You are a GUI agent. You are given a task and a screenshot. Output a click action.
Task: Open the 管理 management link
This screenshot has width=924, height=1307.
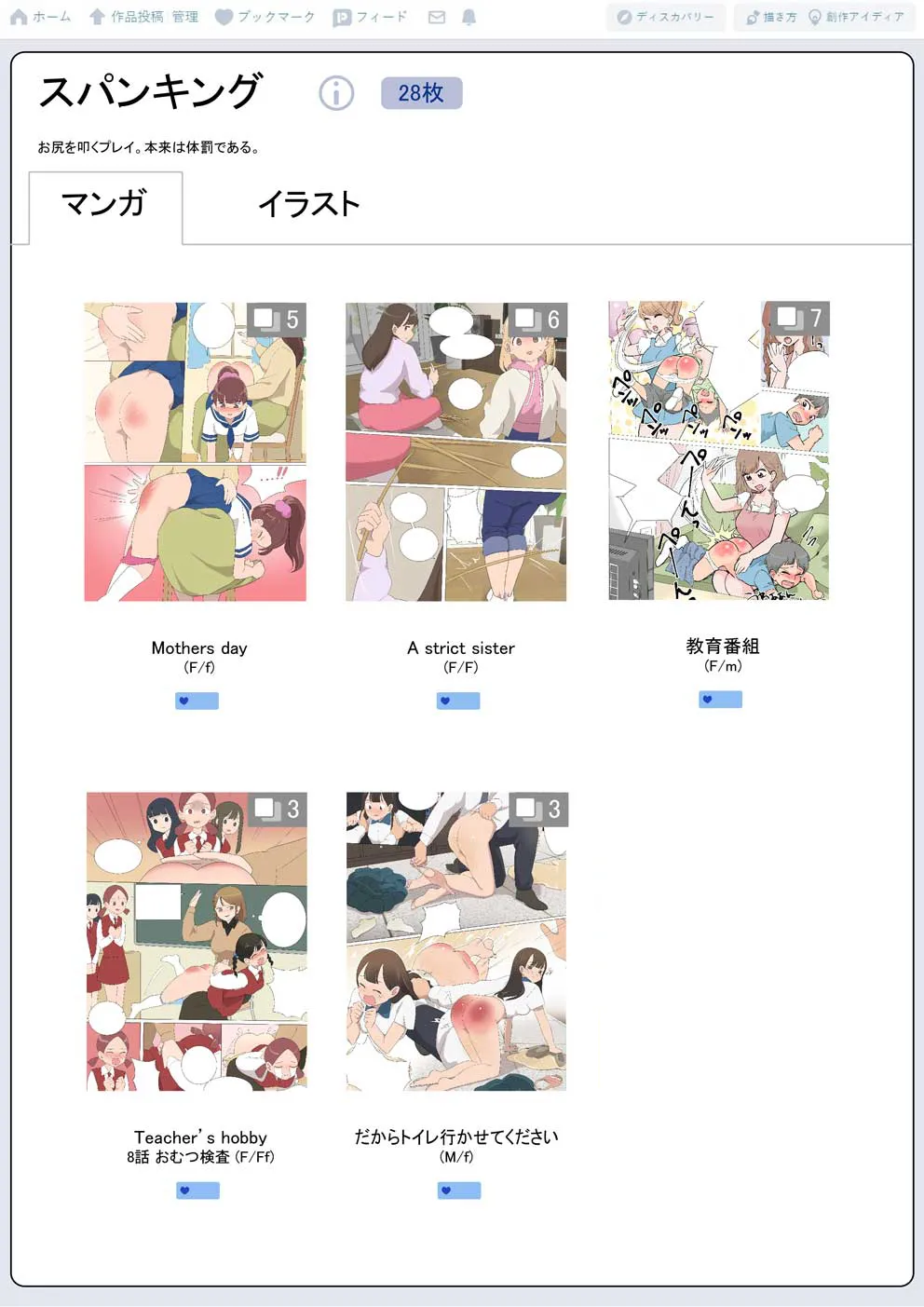[x=184, y=17]
